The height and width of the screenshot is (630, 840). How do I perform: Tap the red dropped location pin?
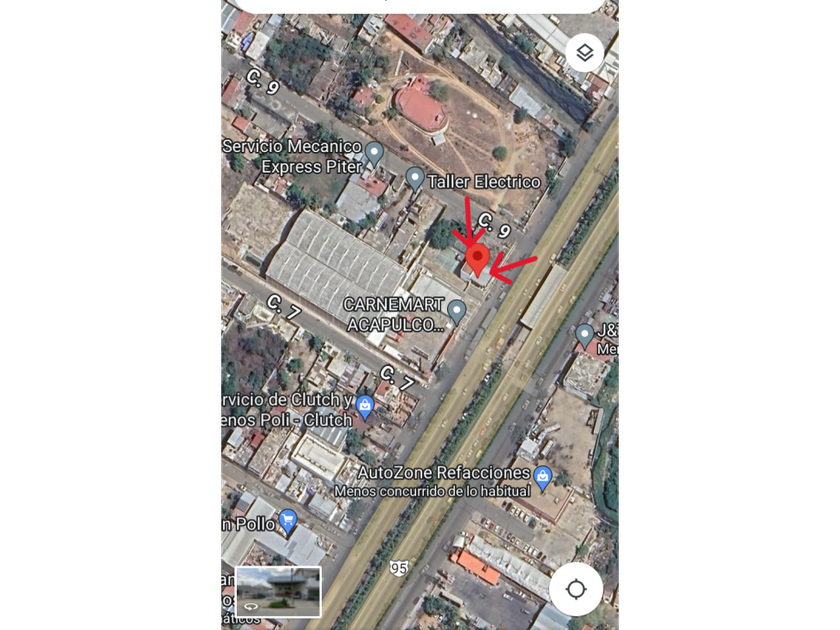click(x=478, y=259)
